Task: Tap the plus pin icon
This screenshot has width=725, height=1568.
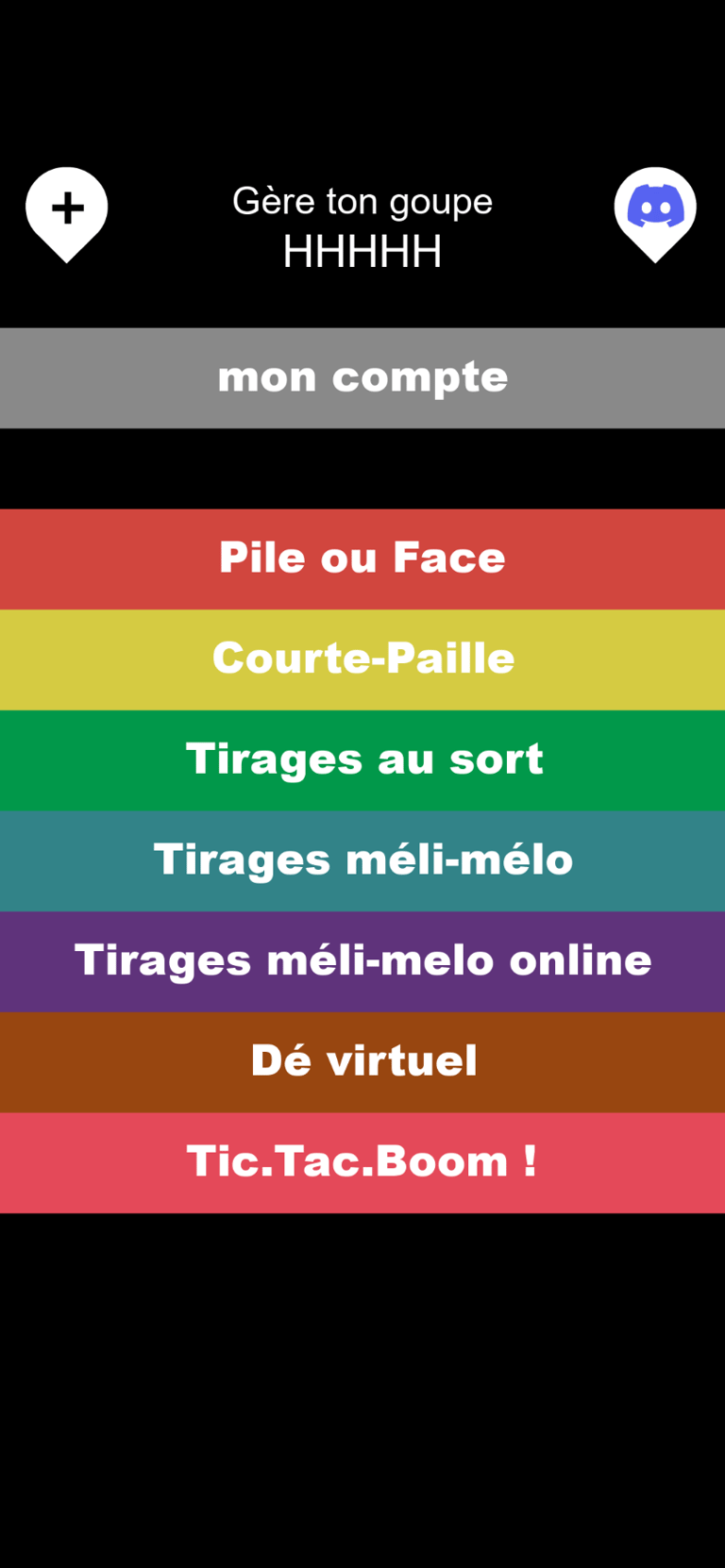Action: click(x=66, y=209)
